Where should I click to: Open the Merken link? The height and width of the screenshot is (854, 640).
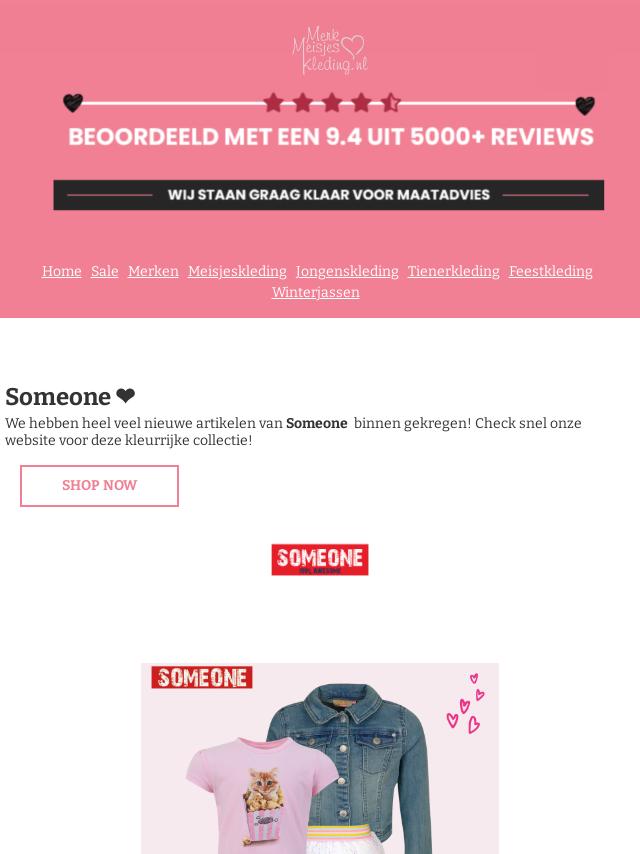point(153,271)
